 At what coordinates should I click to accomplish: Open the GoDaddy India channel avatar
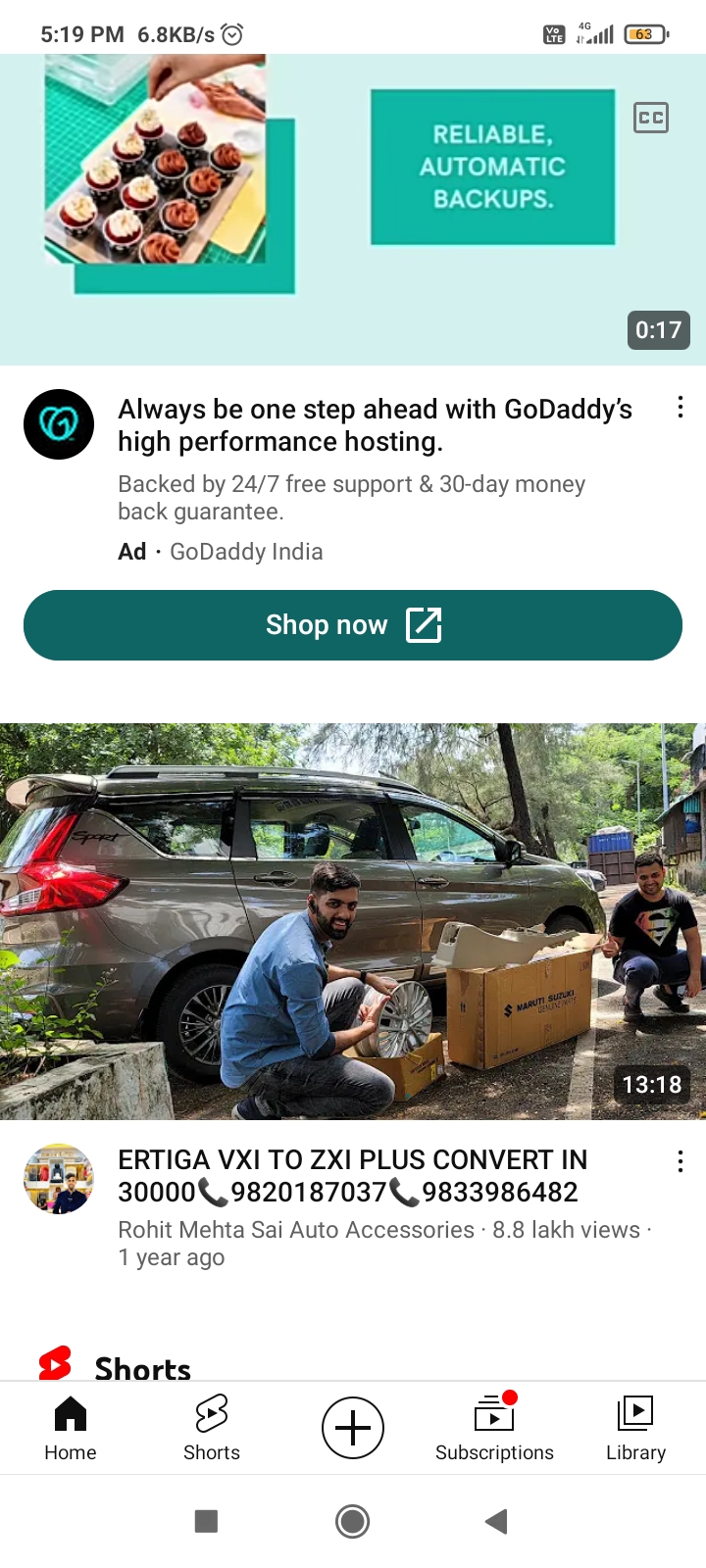click(x=59, y=424)
